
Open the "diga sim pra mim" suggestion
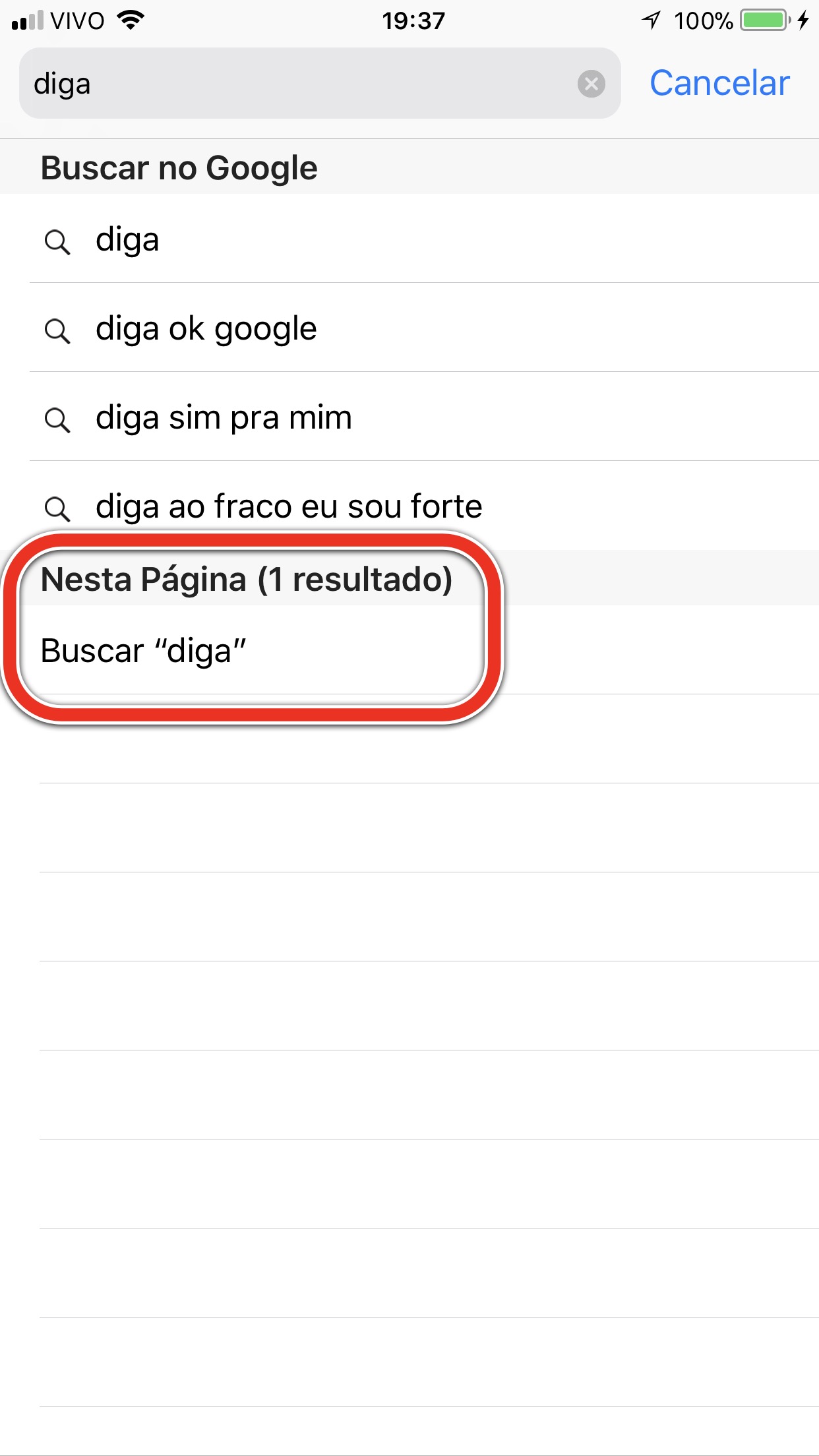(x=409, y=417)
